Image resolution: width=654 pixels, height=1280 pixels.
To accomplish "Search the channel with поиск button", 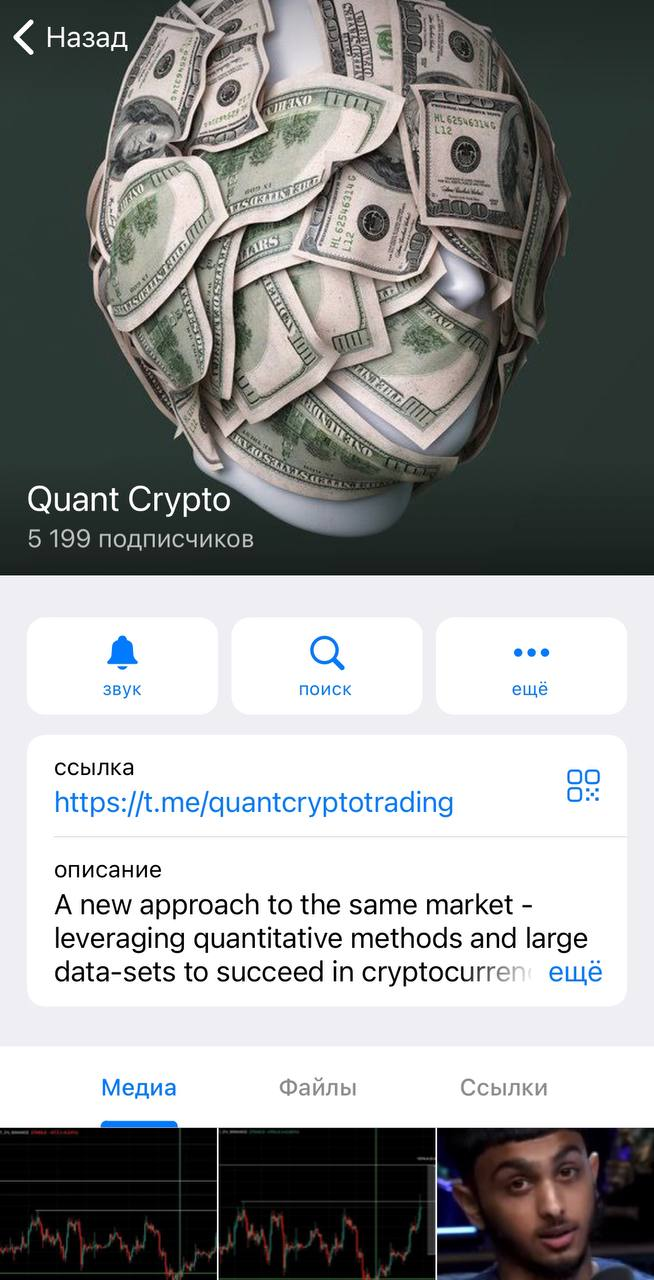I will coord(326,665).
